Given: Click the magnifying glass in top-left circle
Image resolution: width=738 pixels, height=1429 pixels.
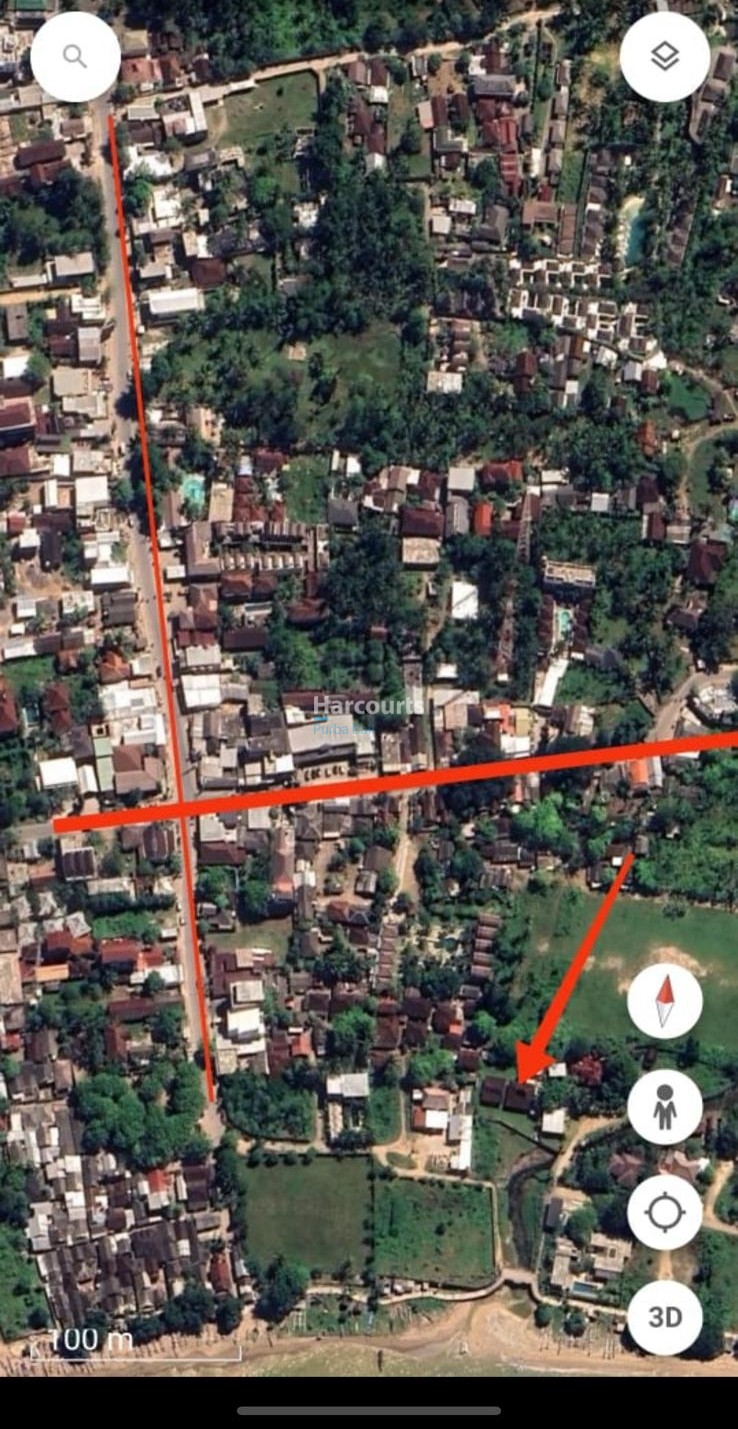Looking at the screenshot, I should (x=75, y=57).
